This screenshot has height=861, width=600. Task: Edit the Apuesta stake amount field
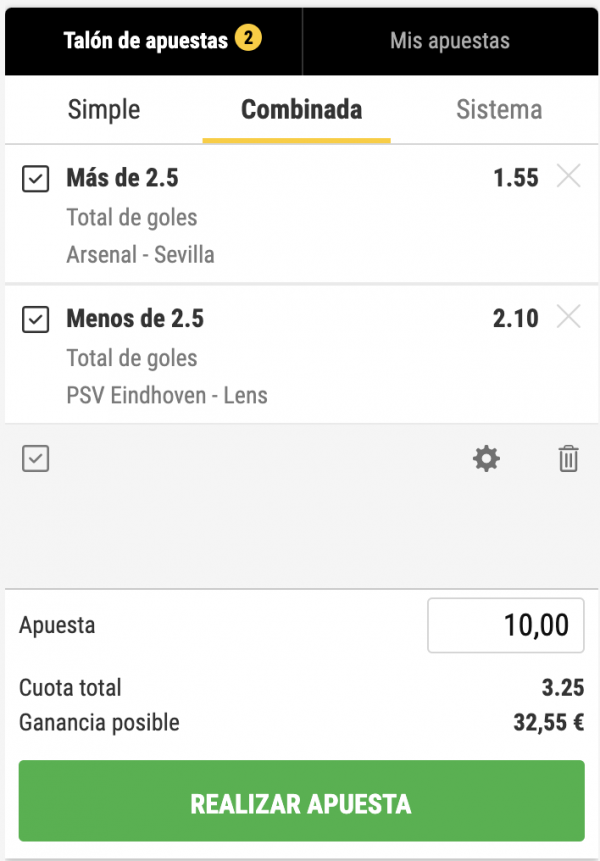[x=505, y=626]
